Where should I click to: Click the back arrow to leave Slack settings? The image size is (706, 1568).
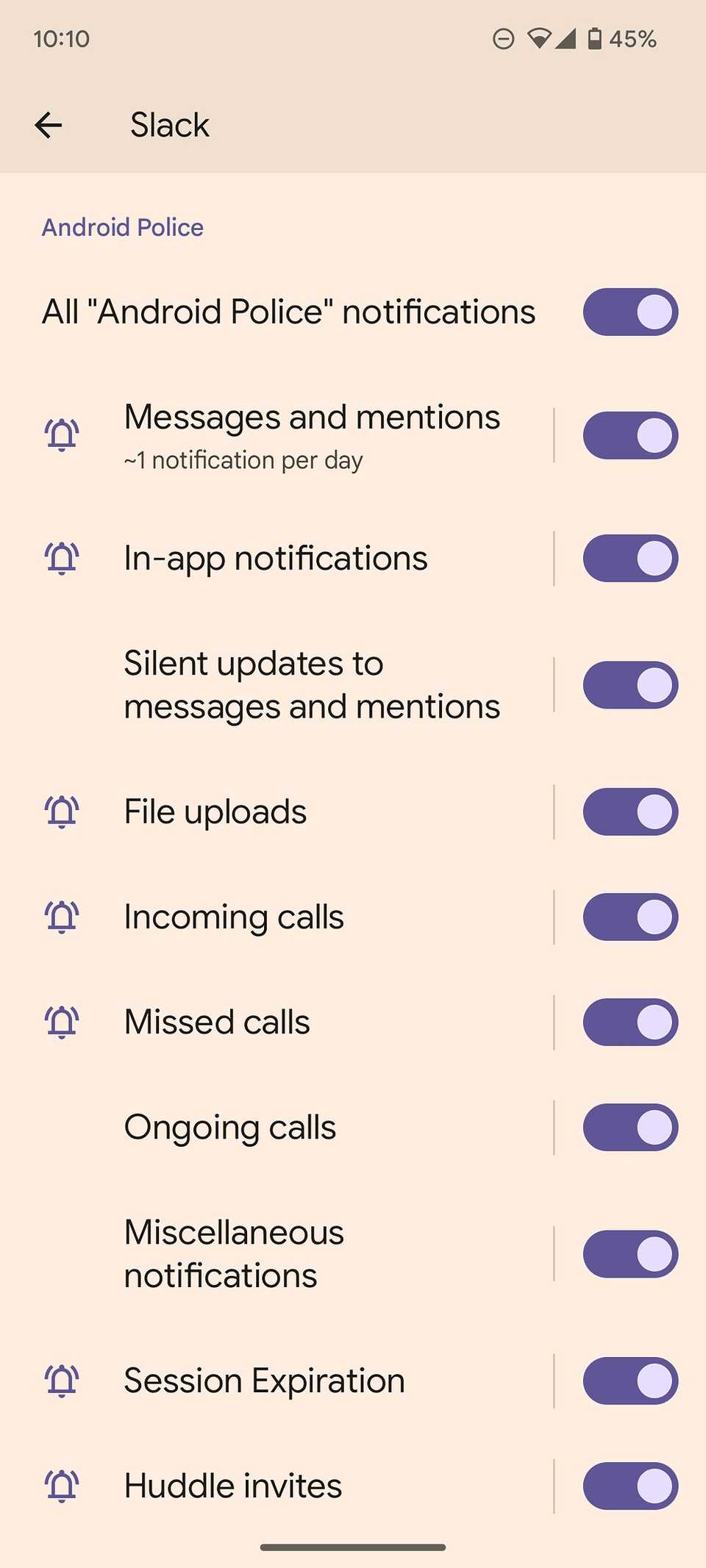click(x=49, y=125)
